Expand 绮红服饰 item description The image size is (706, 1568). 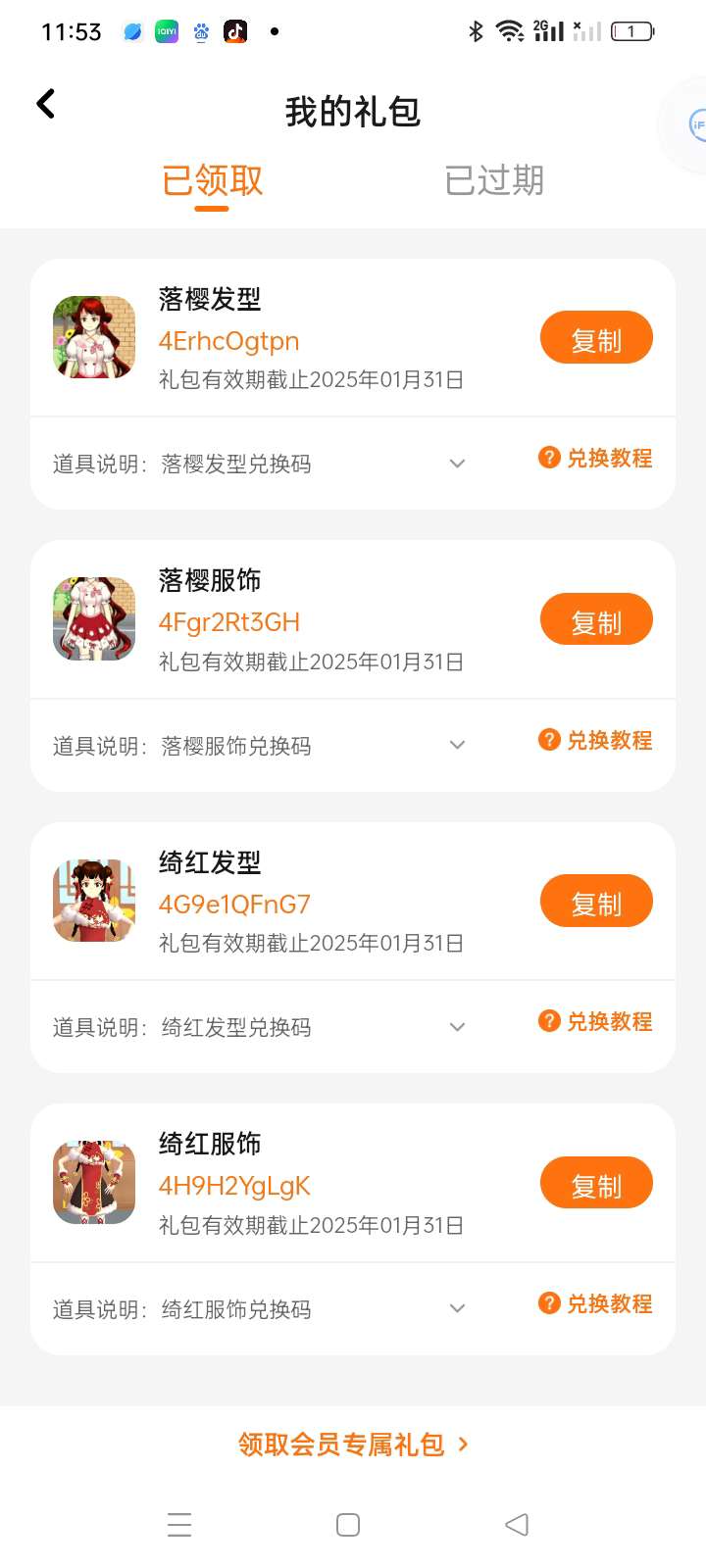(x=457, y=1308)
